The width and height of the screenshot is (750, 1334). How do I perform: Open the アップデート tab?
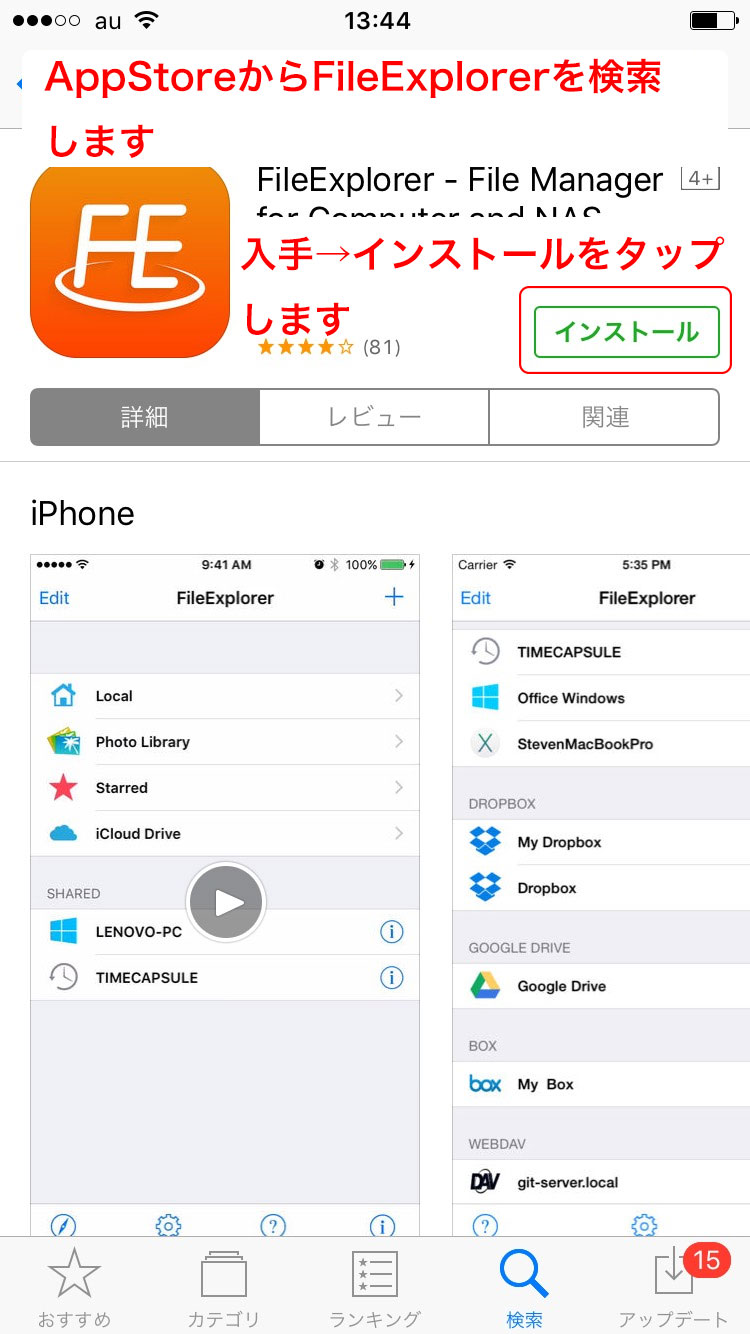click(674, 1287)
